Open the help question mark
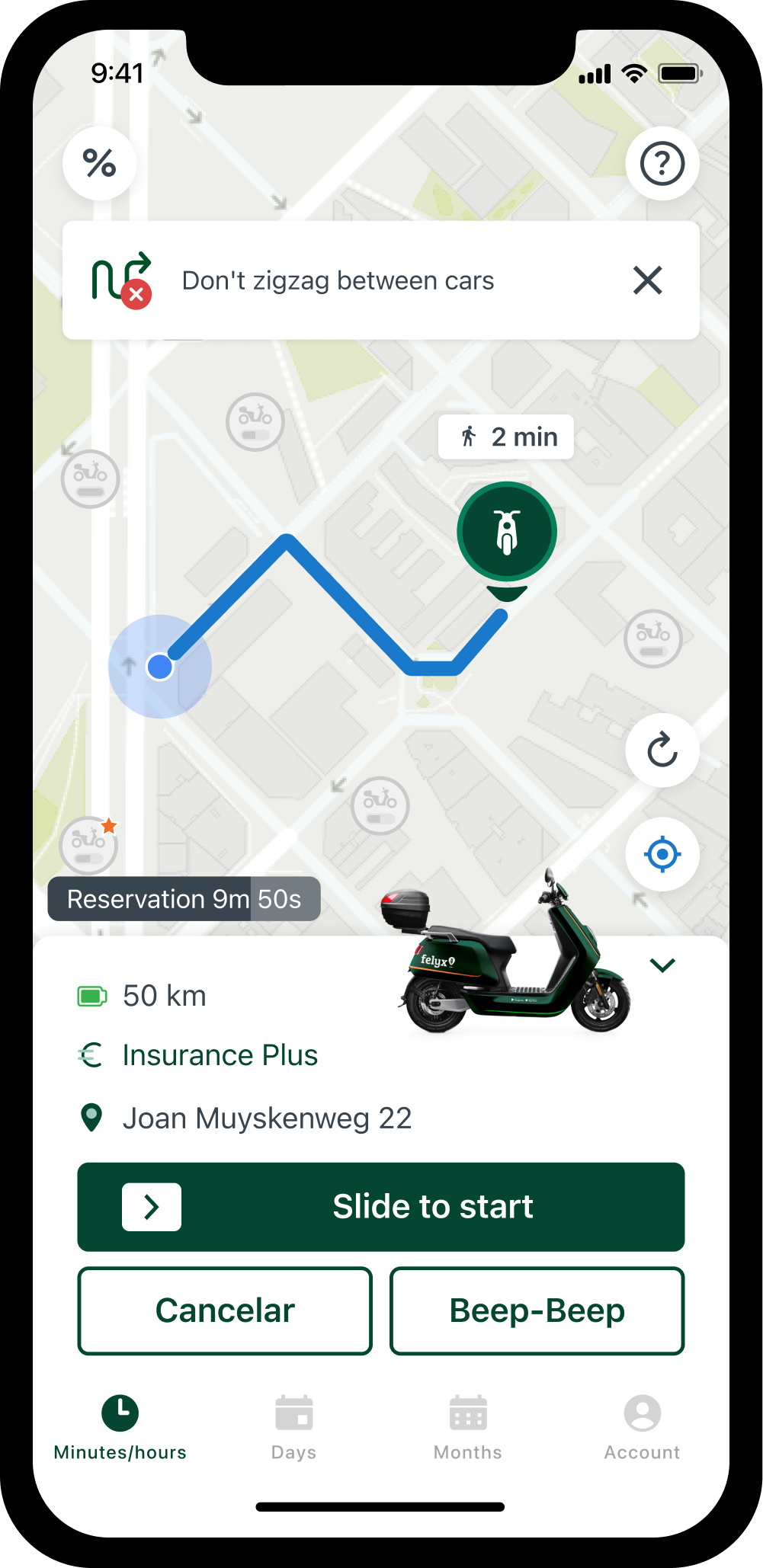The width and height of the screenshot is (763, 1568). [662, 164]
